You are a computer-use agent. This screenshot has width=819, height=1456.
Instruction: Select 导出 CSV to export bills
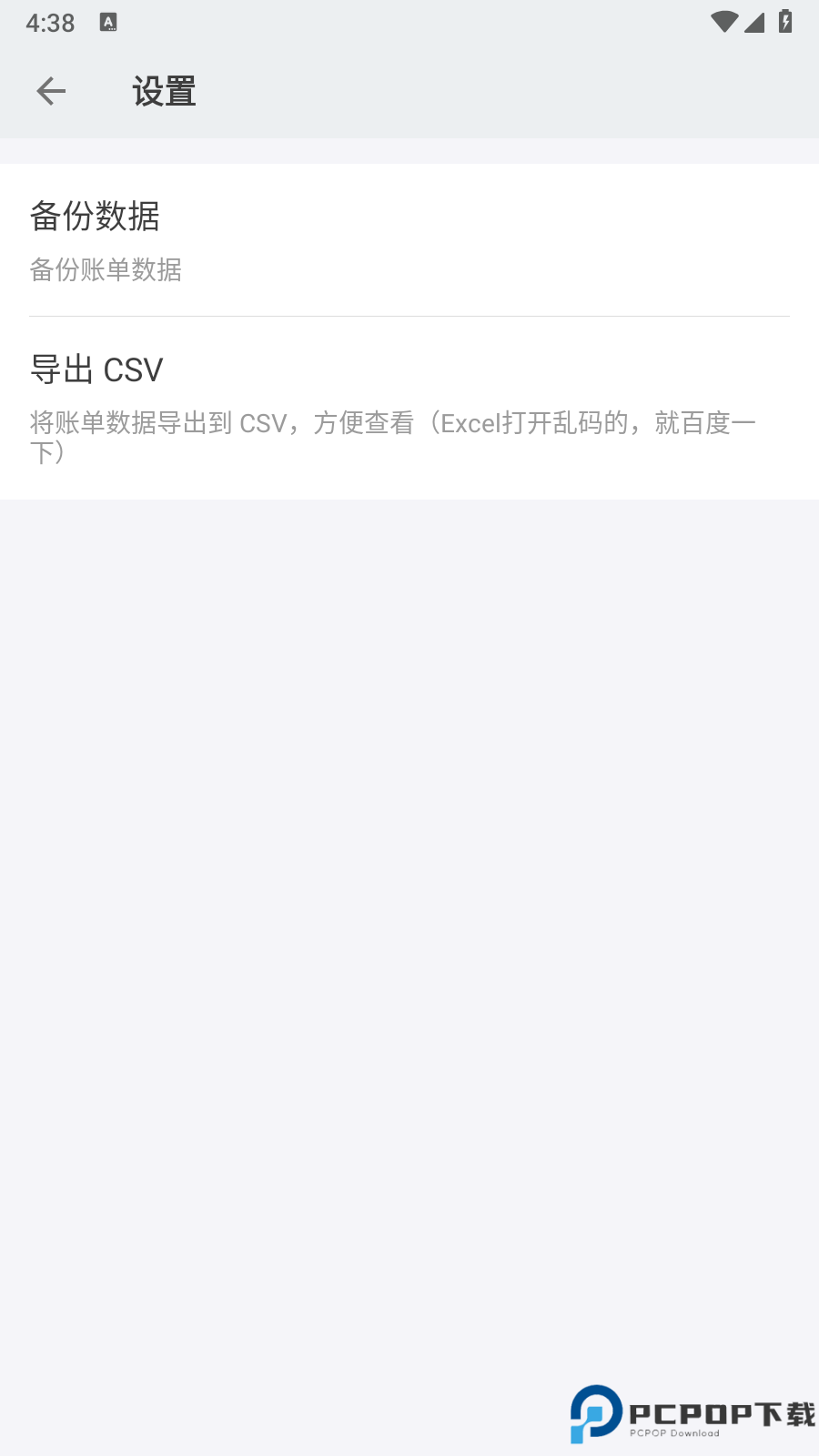[x=409, y=408]
